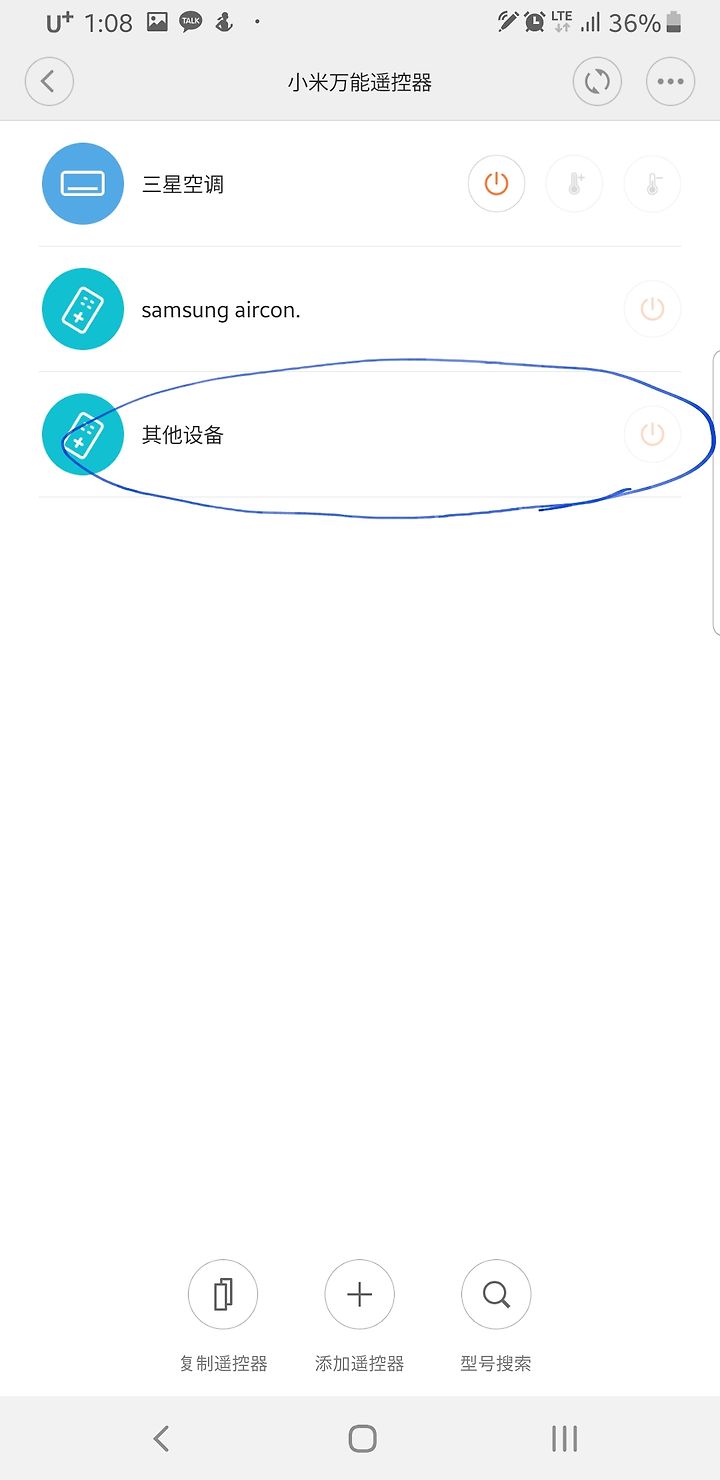Open the three-dot more options menu
Screen dimensions: 720x1480
(670, 82)
